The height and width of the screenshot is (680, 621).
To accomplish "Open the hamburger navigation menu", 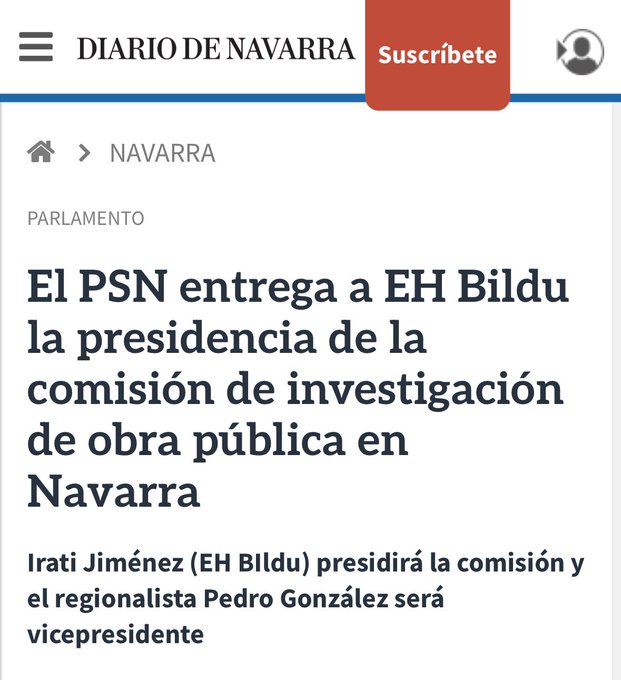I will 36,47.
